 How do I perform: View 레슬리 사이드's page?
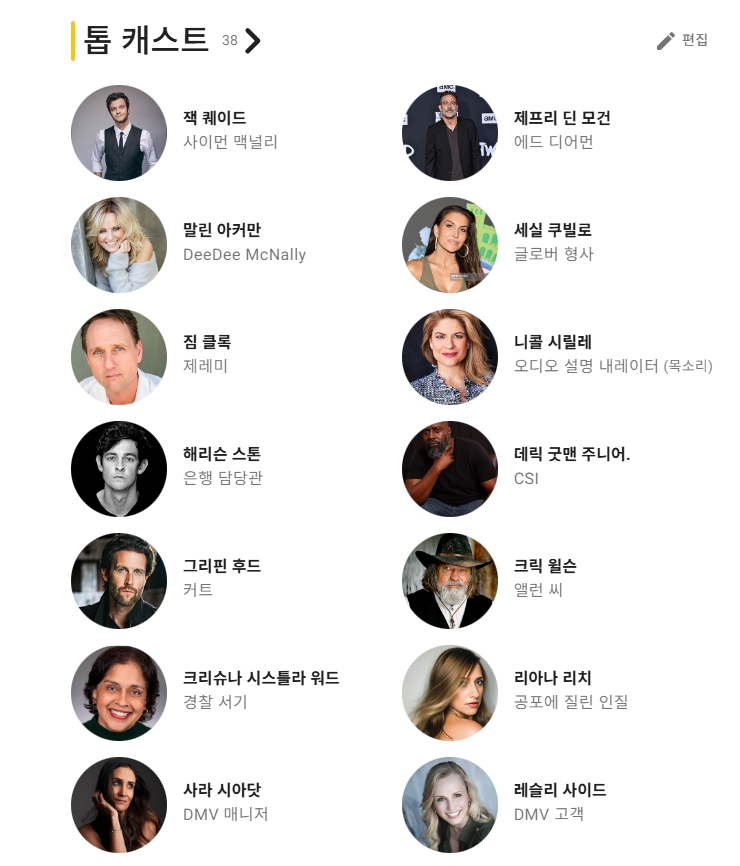tap(560, 790)
